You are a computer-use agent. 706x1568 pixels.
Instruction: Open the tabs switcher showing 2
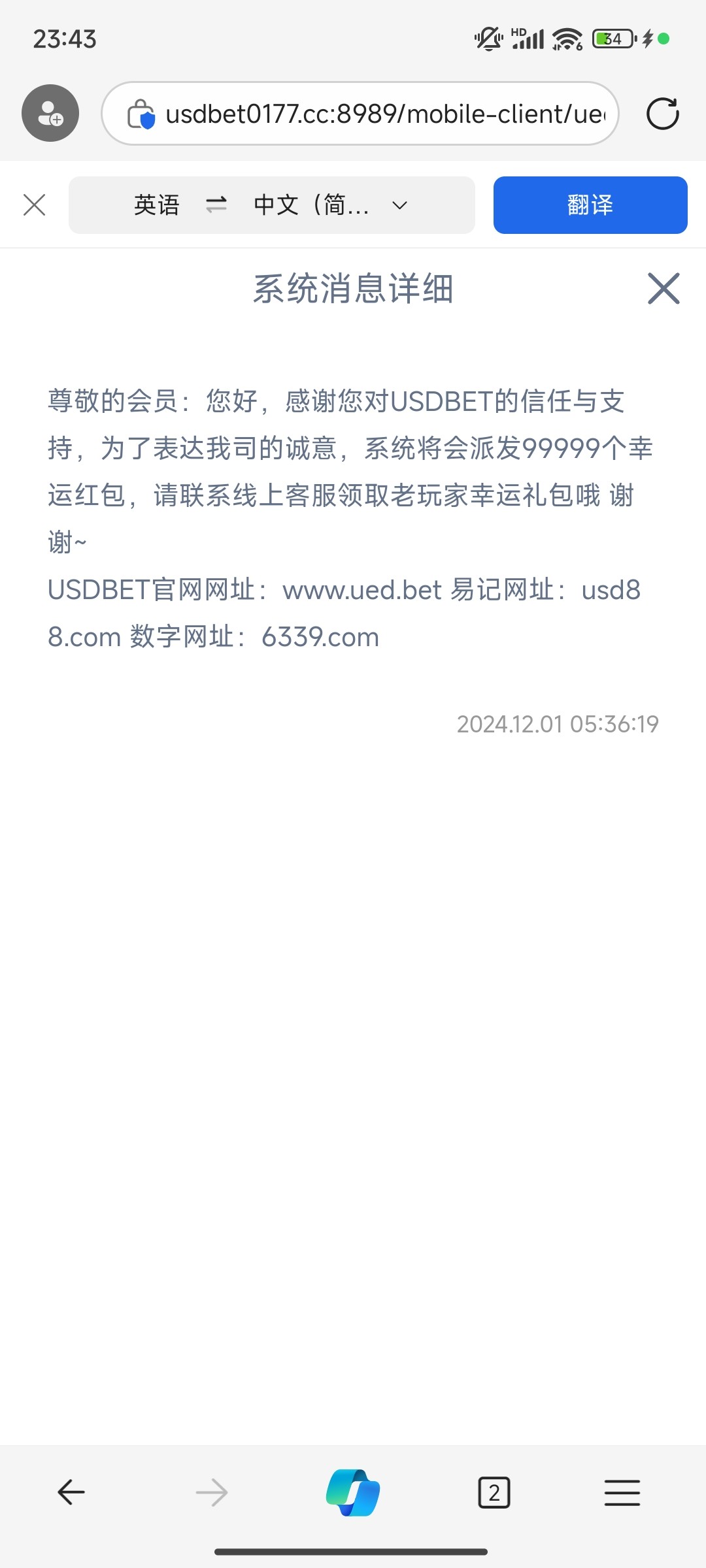pos(494,1492)
